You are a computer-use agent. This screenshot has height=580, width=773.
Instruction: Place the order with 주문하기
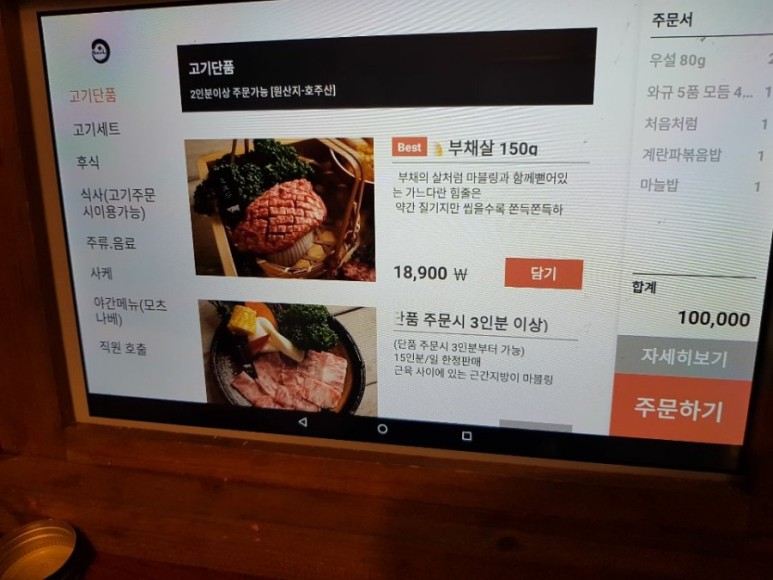click(x=679, y=409)
